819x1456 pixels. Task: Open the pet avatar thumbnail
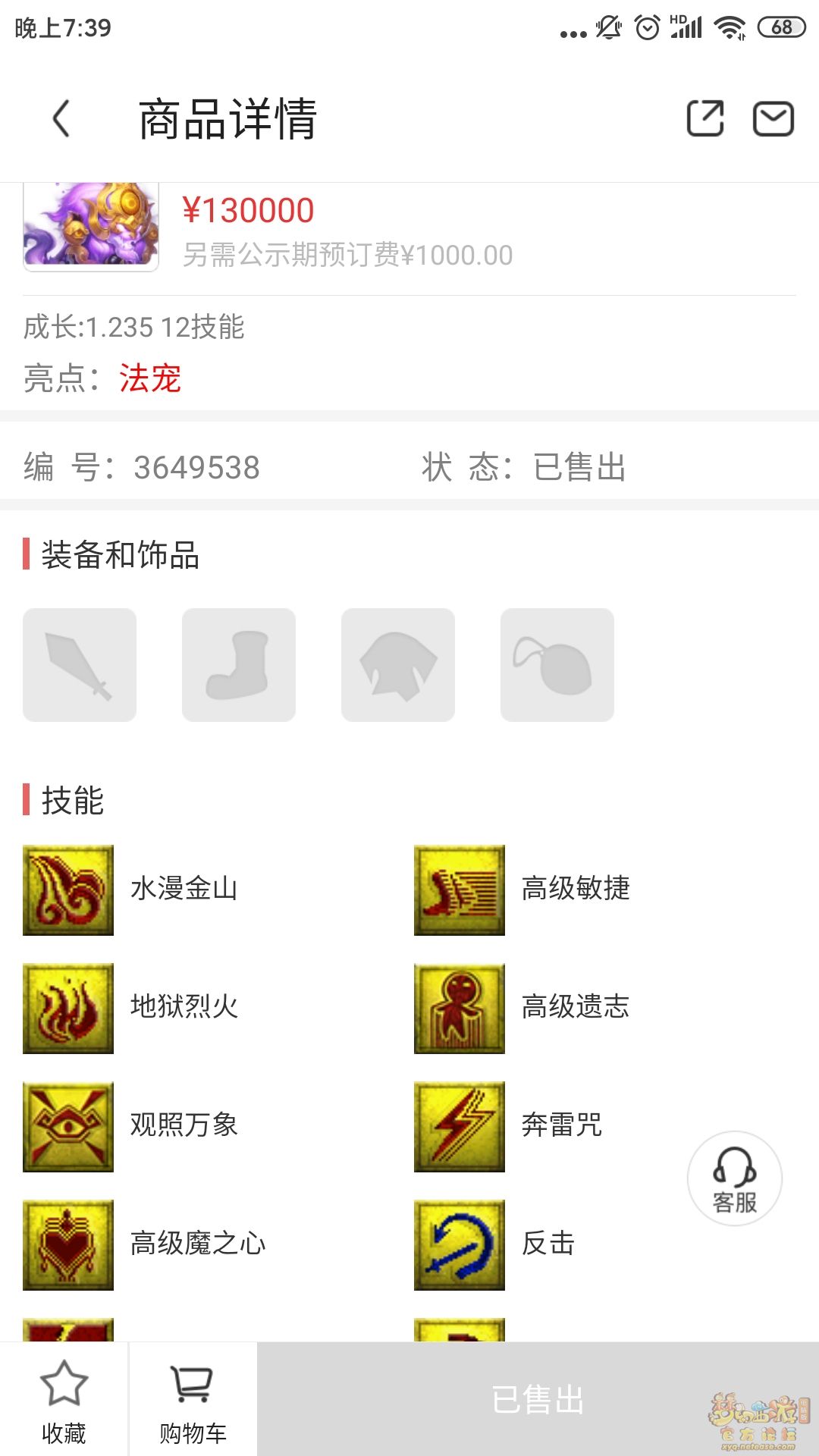click(x=91, y=226)
